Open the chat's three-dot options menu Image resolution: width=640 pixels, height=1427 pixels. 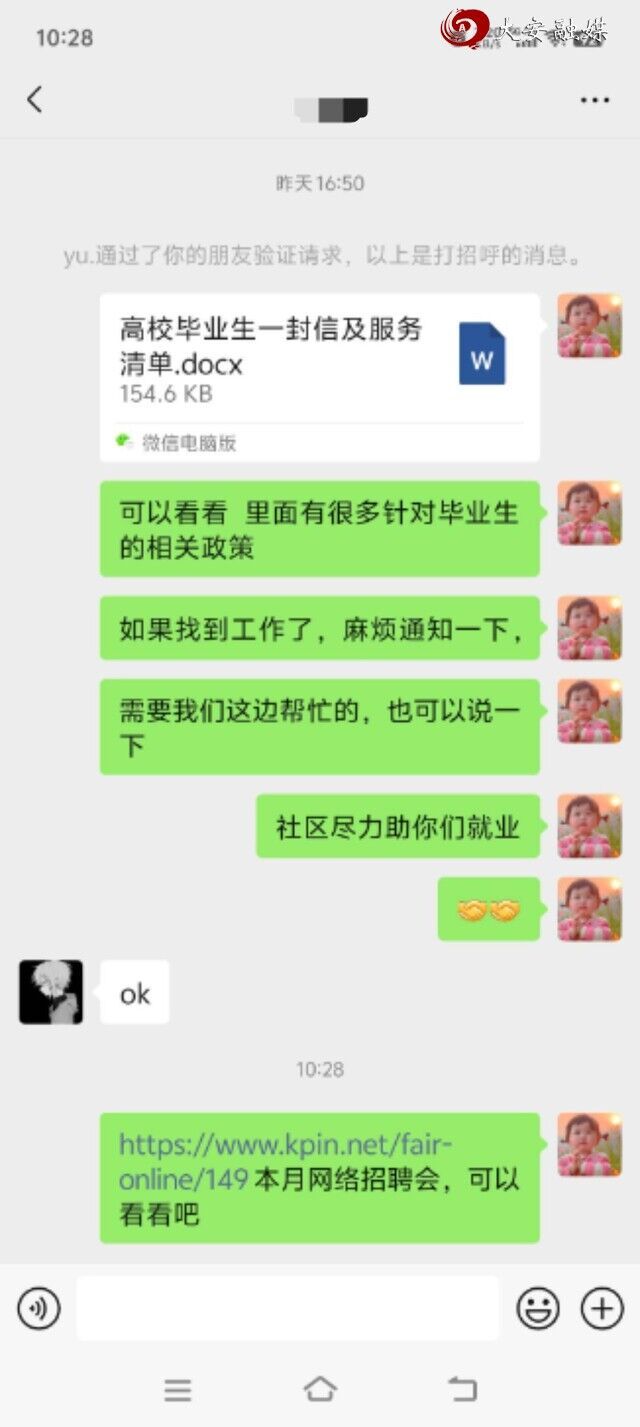[x=595, y=100]
